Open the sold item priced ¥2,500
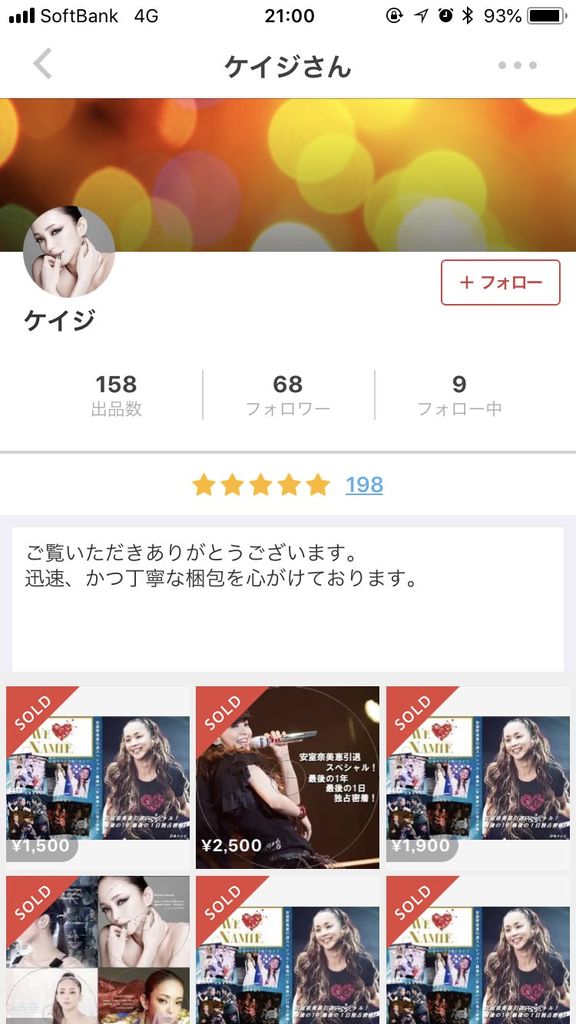Screen dimensions: 576x1024 (287, 777)
